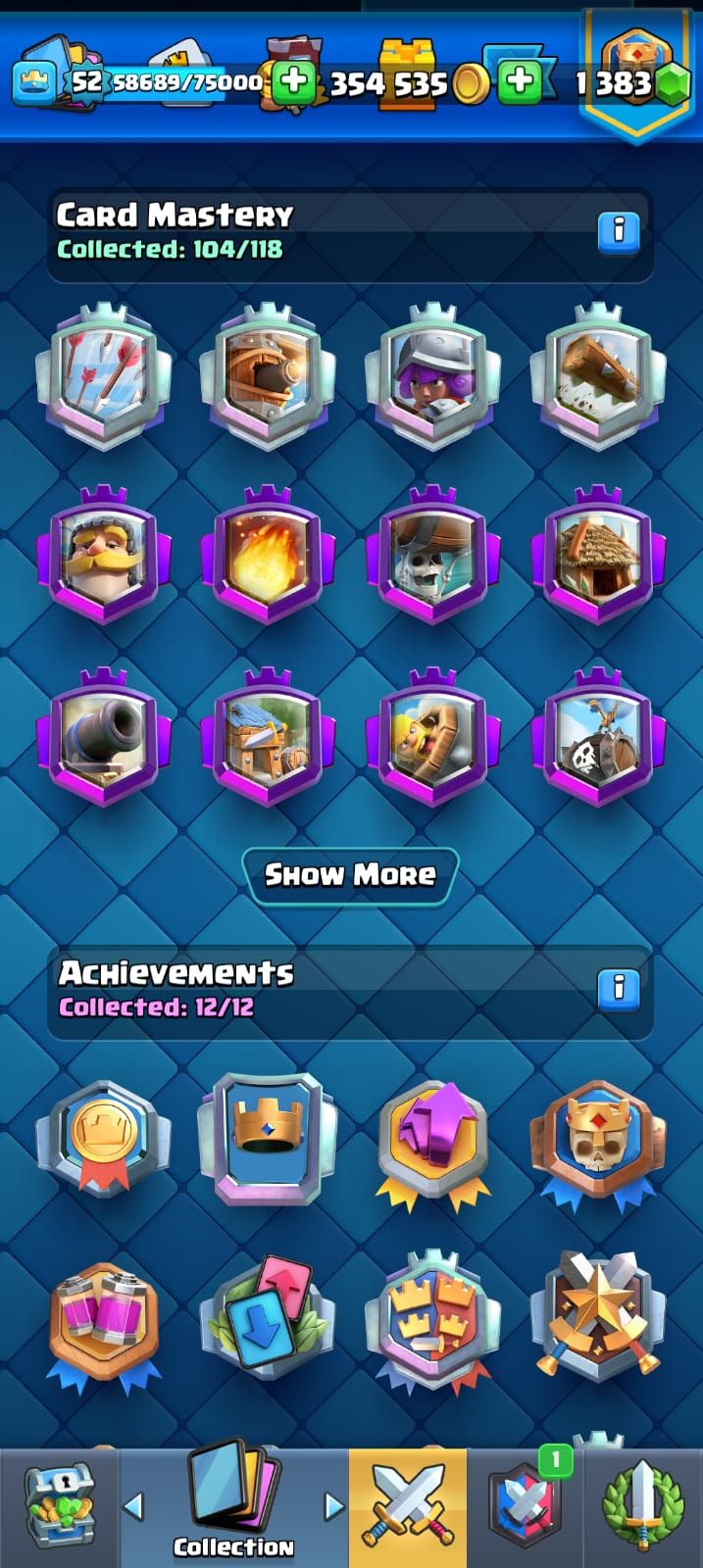Add more gems with plus button
The width and height of the screenshot is (703, 1568).
pyautogui.click(x=520, y=83)
